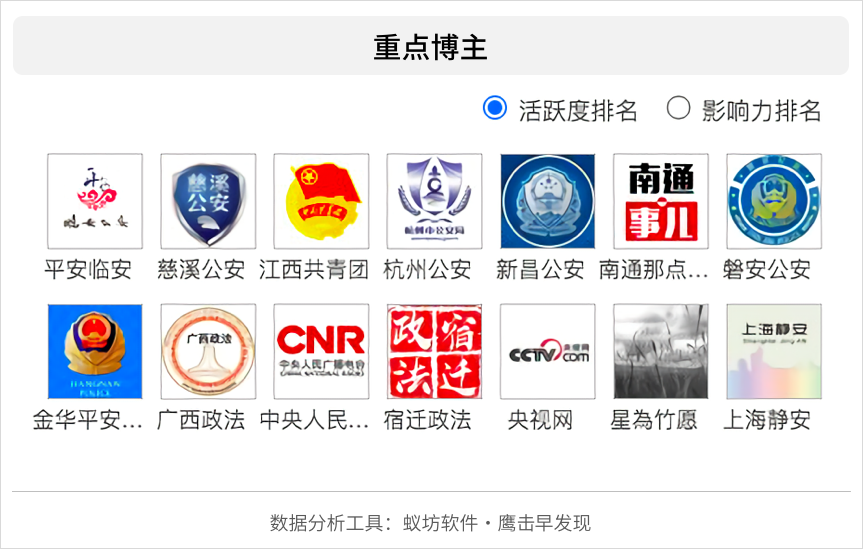Select the 活跃度排名 radio option

point(495,108)
